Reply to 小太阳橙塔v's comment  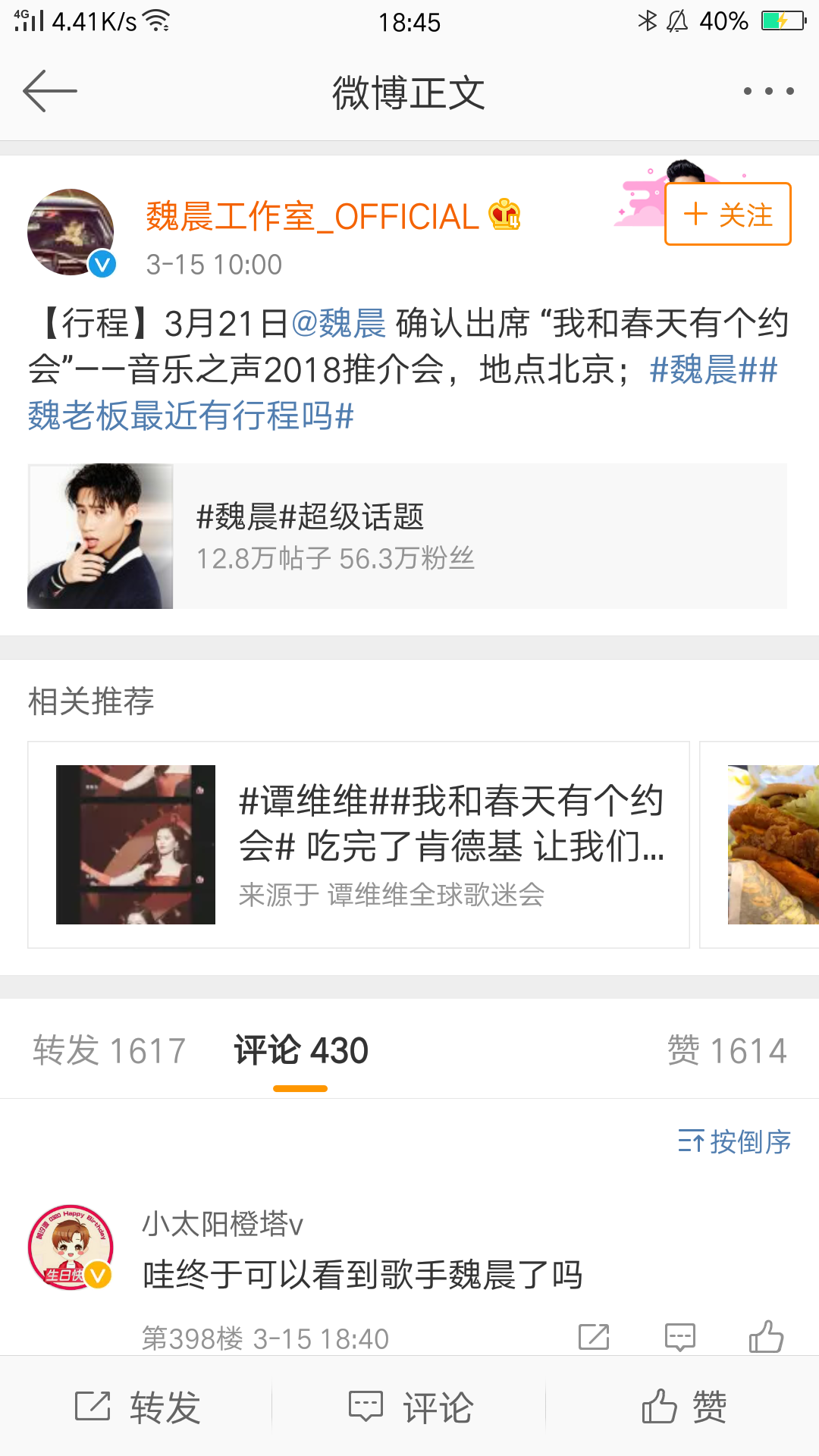pyautogui.click(x=680, y=1337)
